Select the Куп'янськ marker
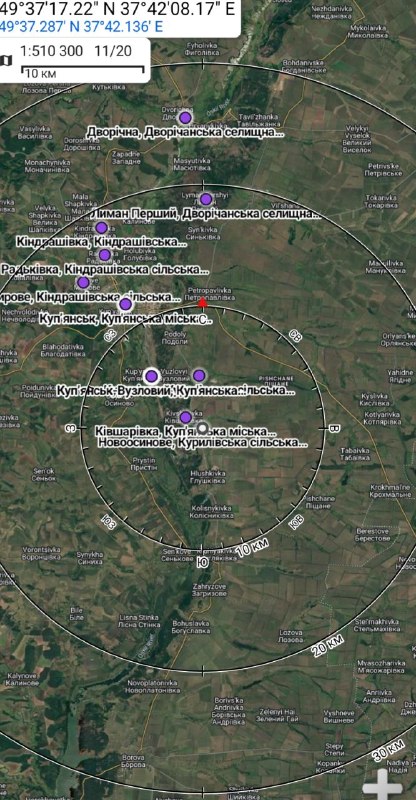 click(126, 305)
